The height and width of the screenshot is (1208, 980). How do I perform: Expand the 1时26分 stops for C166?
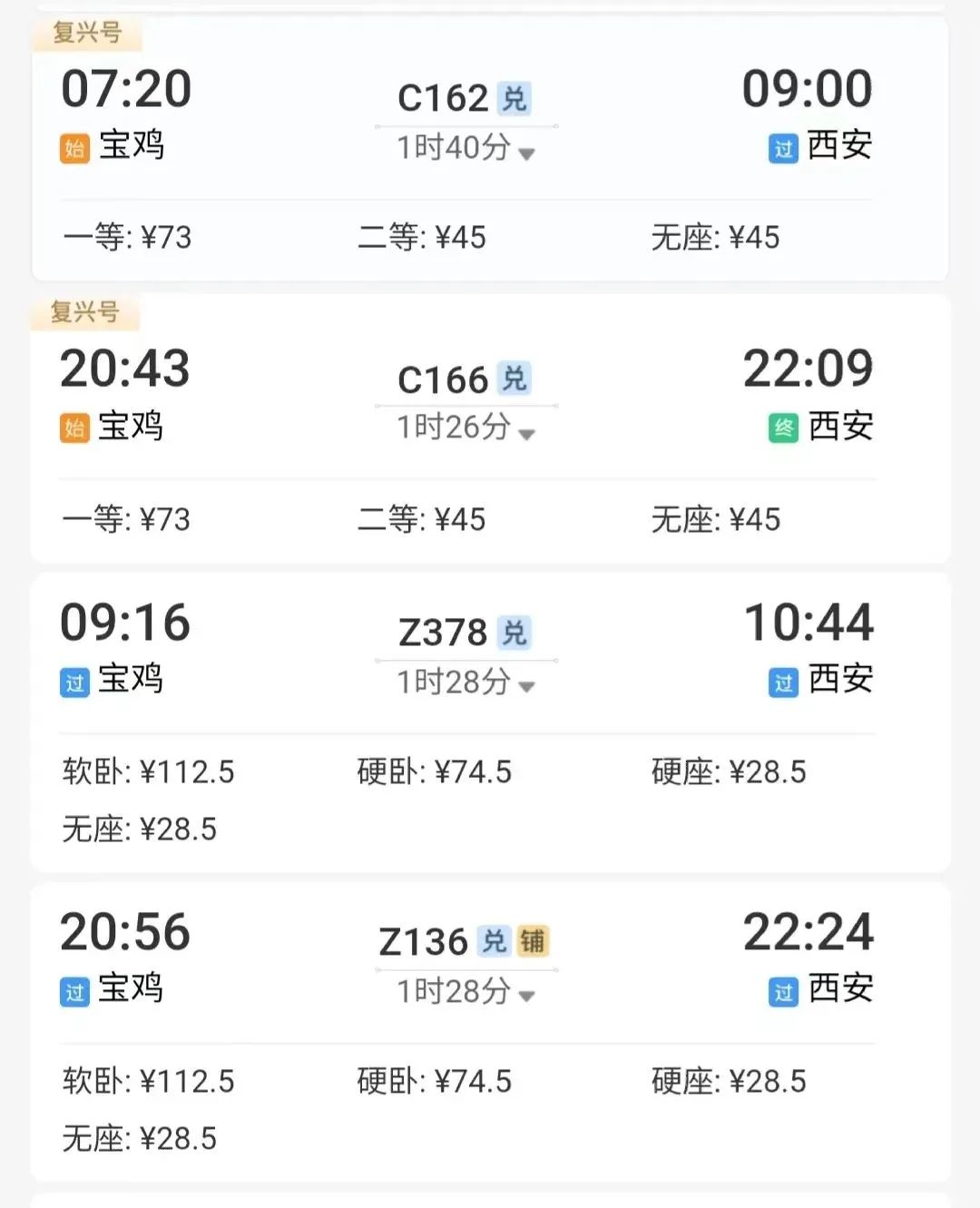click(x=465, y=427)
